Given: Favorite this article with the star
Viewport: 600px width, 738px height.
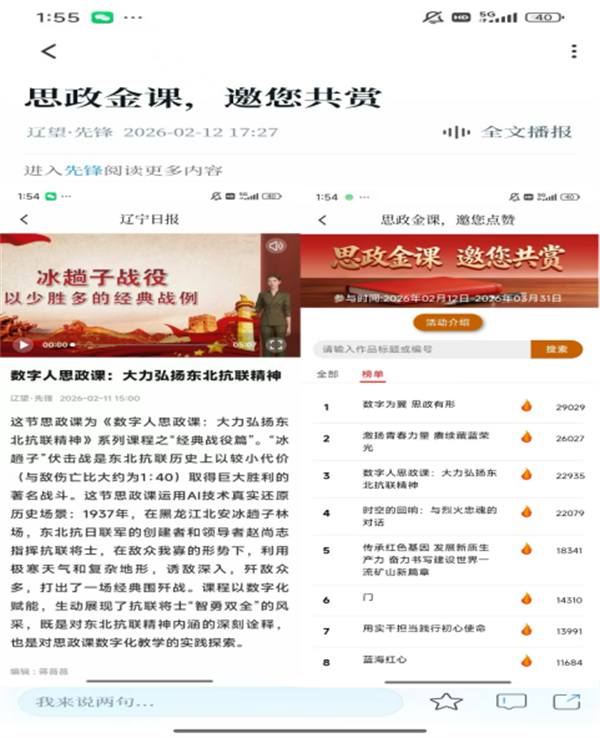Looking at the screenshot, I should [446, 702].
